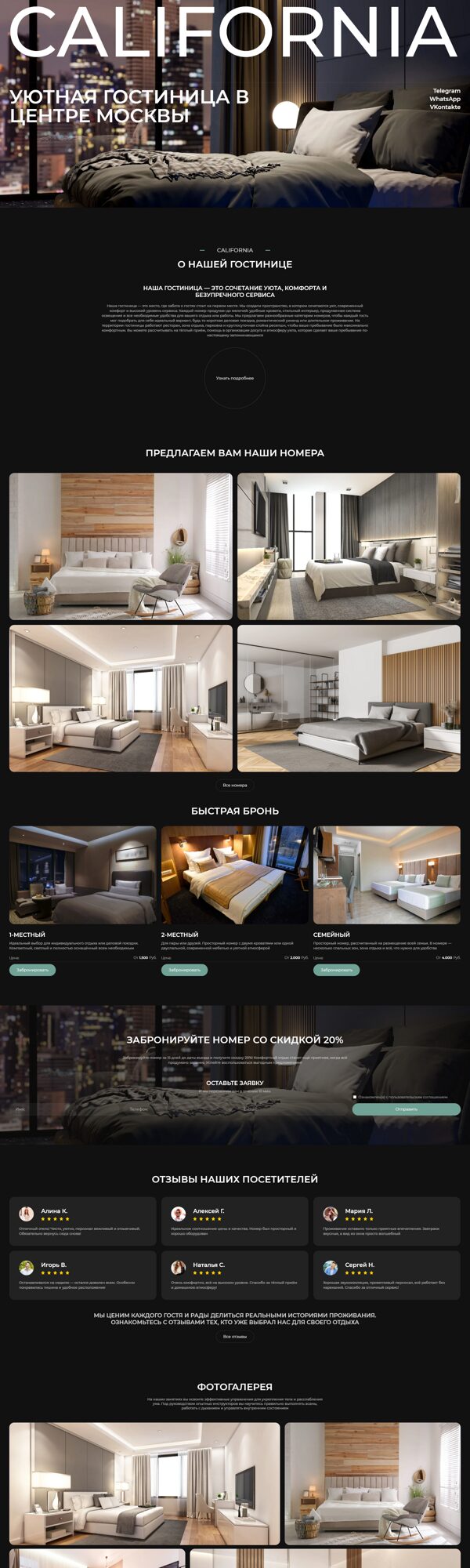Tap the "Все отзывы" button
This screenshot has height=1568, width=470.
(235, 1337)
